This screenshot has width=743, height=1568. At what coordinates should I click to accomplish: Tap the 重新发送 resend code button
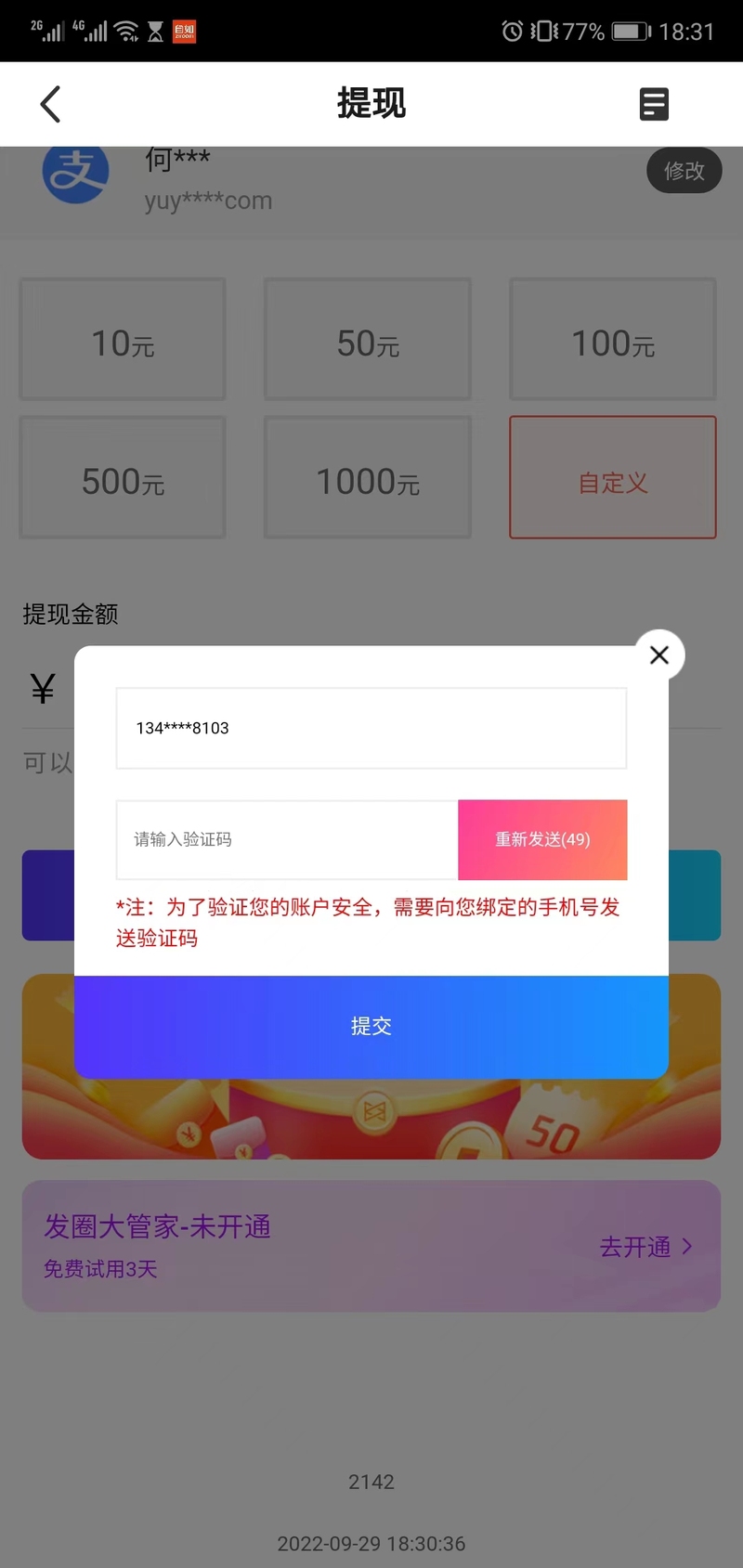pos(542,839)
